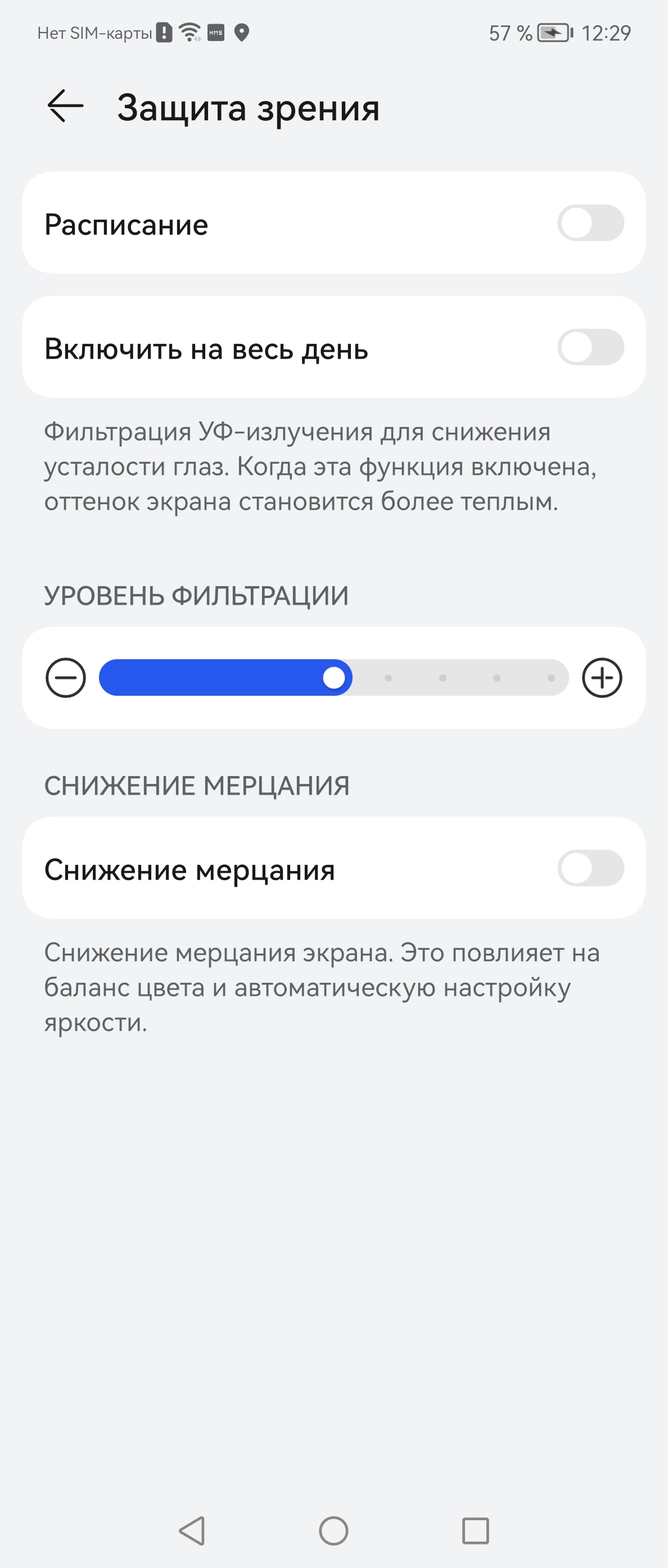Tap the filtration level slider track
Screen dimensions: 668x1568
point(333,677)
